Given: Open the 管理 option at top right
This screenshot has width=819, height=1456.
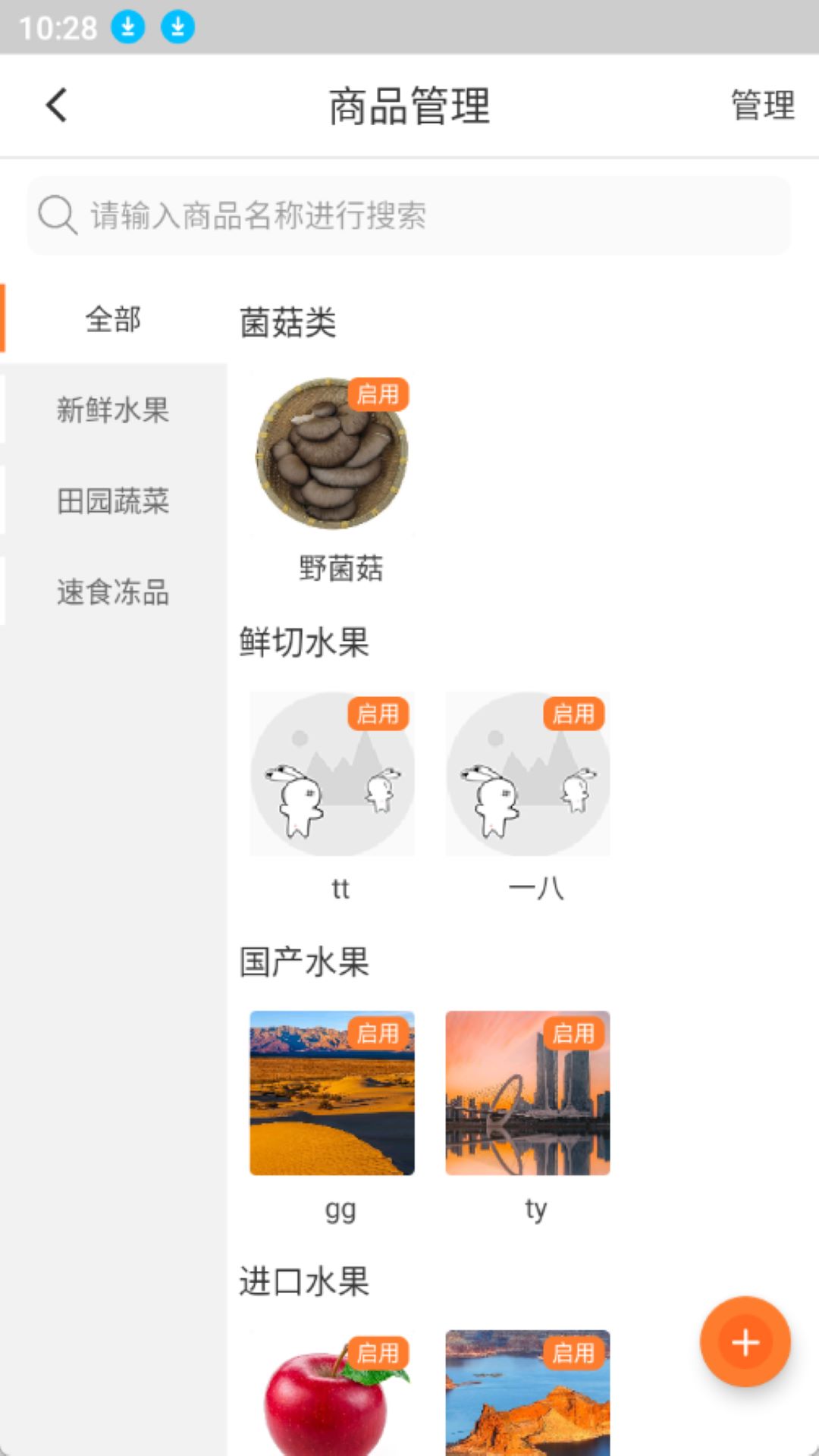Looking at the screenshot, I should pyautogui.click(x=761, y=105).
